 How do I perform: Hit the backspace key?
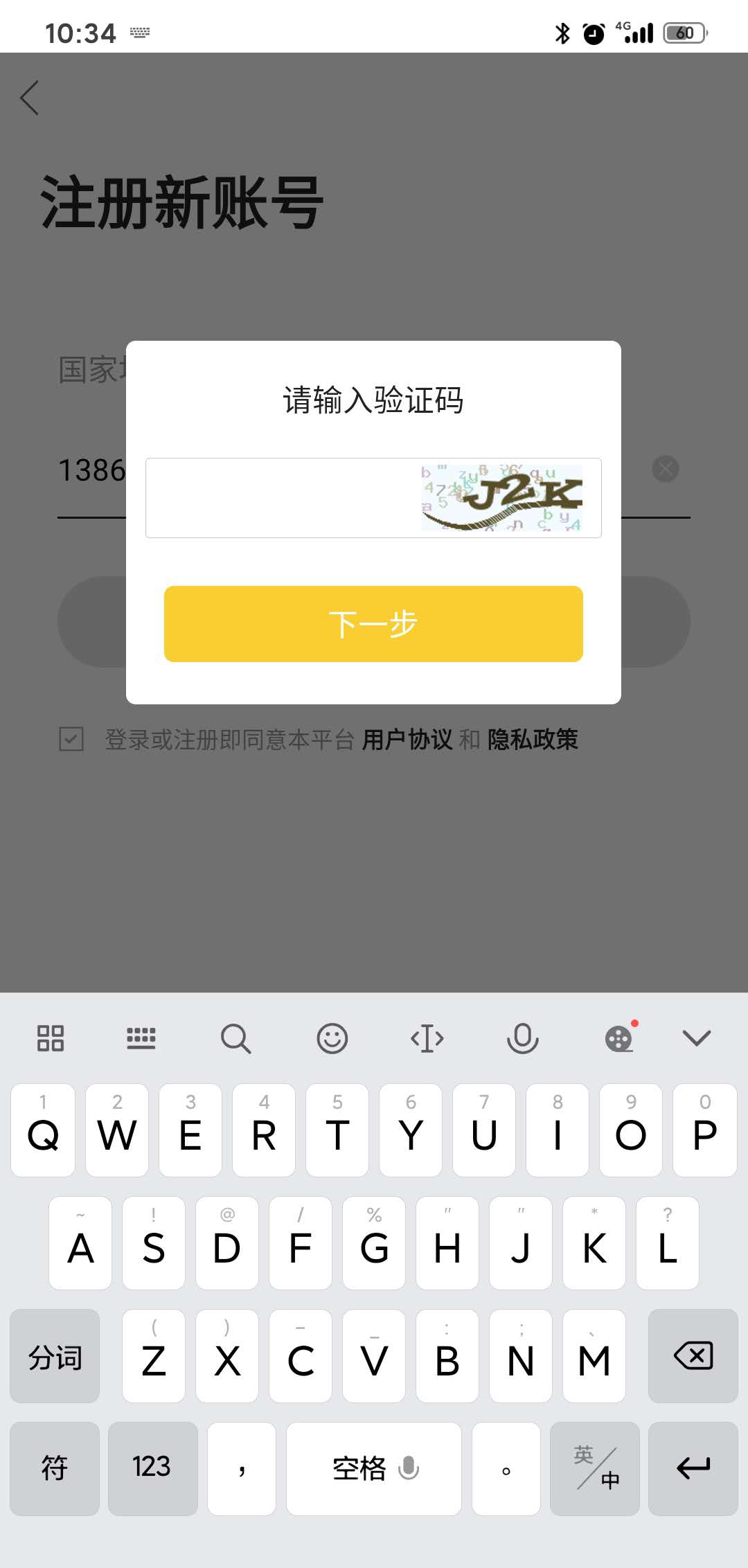693,1356
